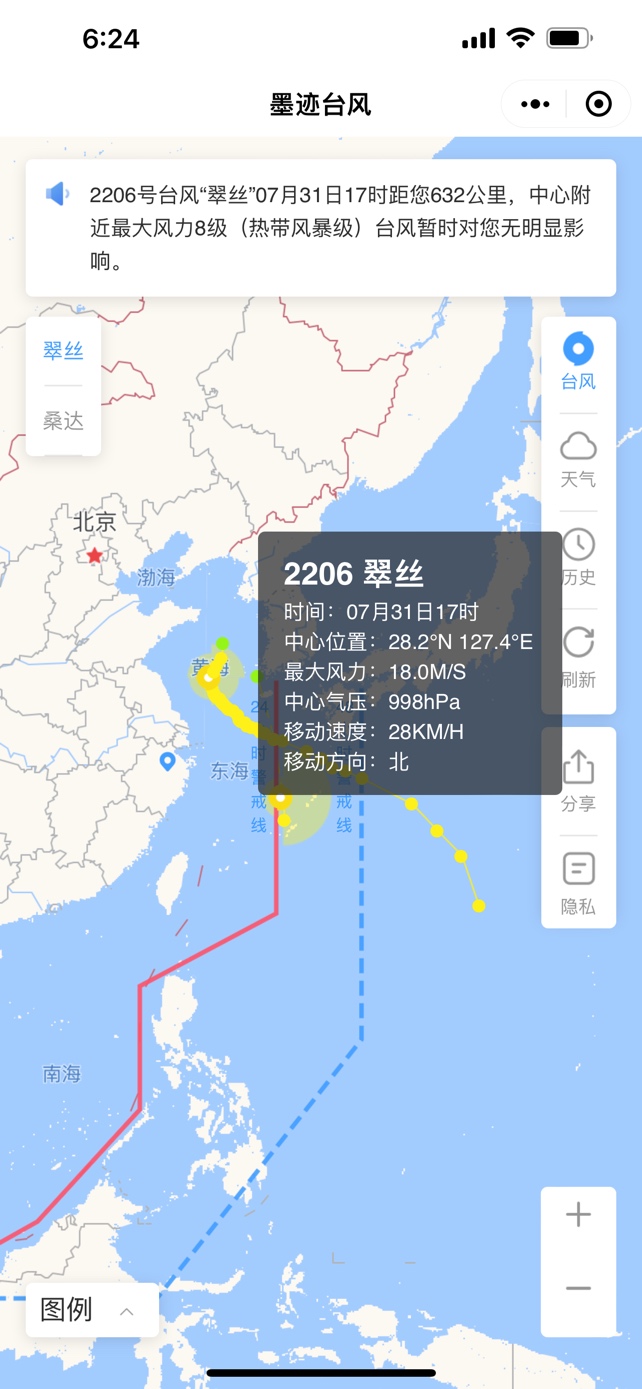Viewport: 642px width, 1389px height.
Task: Open the 隐私 privacy page
Action: 578,883
